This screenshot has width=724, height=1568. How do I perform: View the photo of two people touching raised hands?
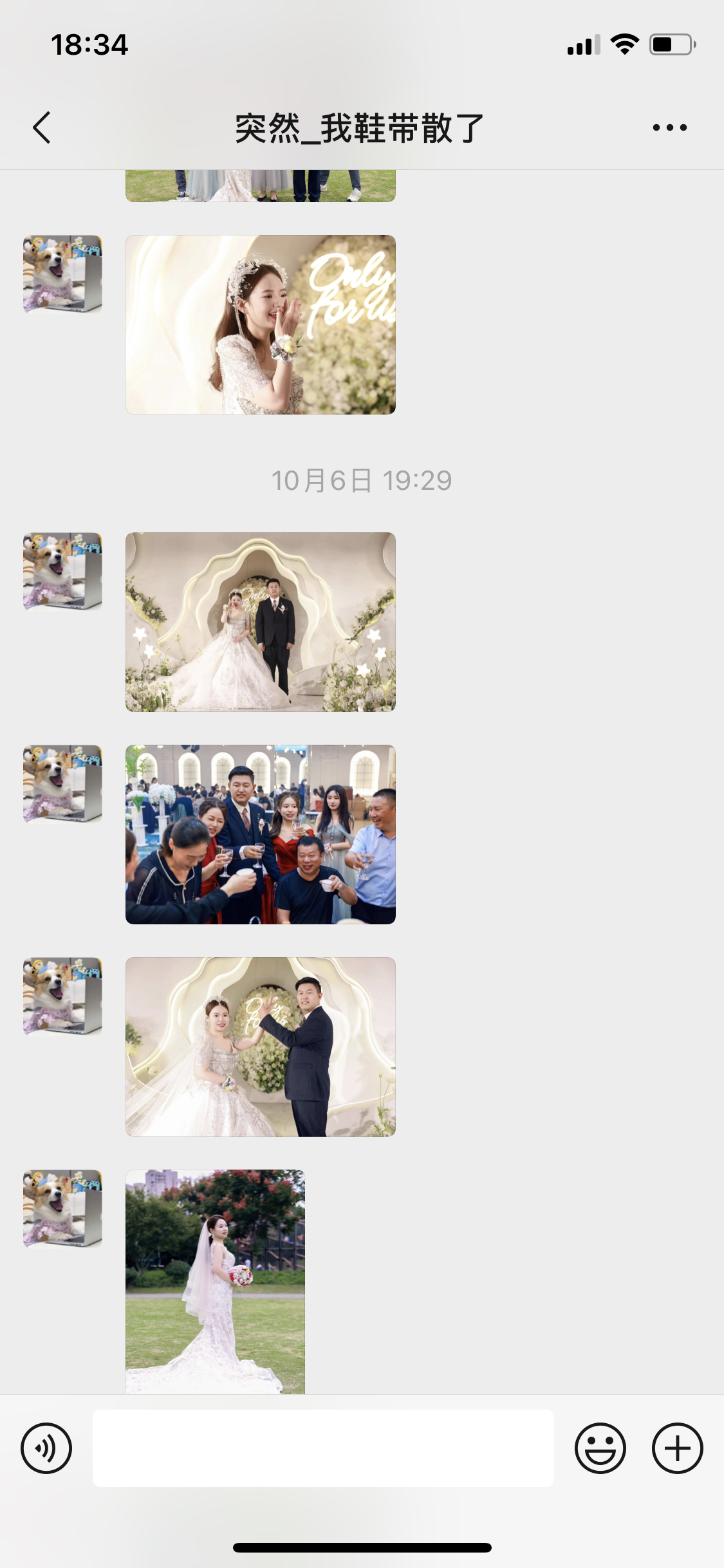pyautogui.click(x=261, y=1047)
